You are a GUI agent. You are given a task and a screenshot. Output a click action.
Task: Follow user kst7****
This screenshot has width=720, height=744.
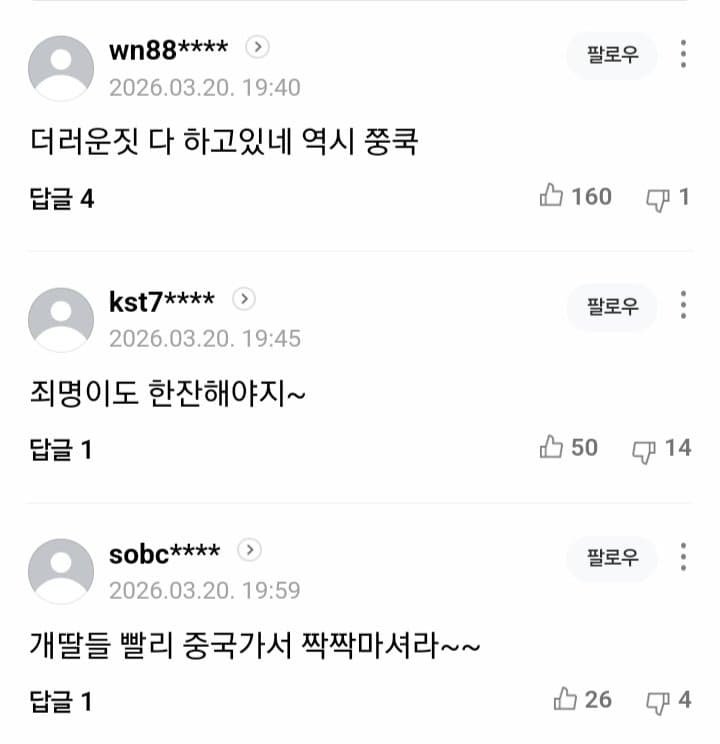[x=612, y=307]
